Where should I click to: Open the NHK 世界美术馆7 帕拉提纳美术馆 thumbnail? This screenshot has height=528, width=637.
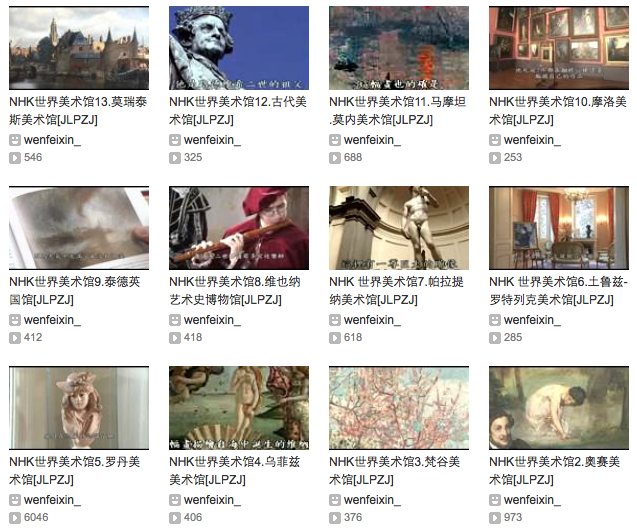(x=399, y=228)
